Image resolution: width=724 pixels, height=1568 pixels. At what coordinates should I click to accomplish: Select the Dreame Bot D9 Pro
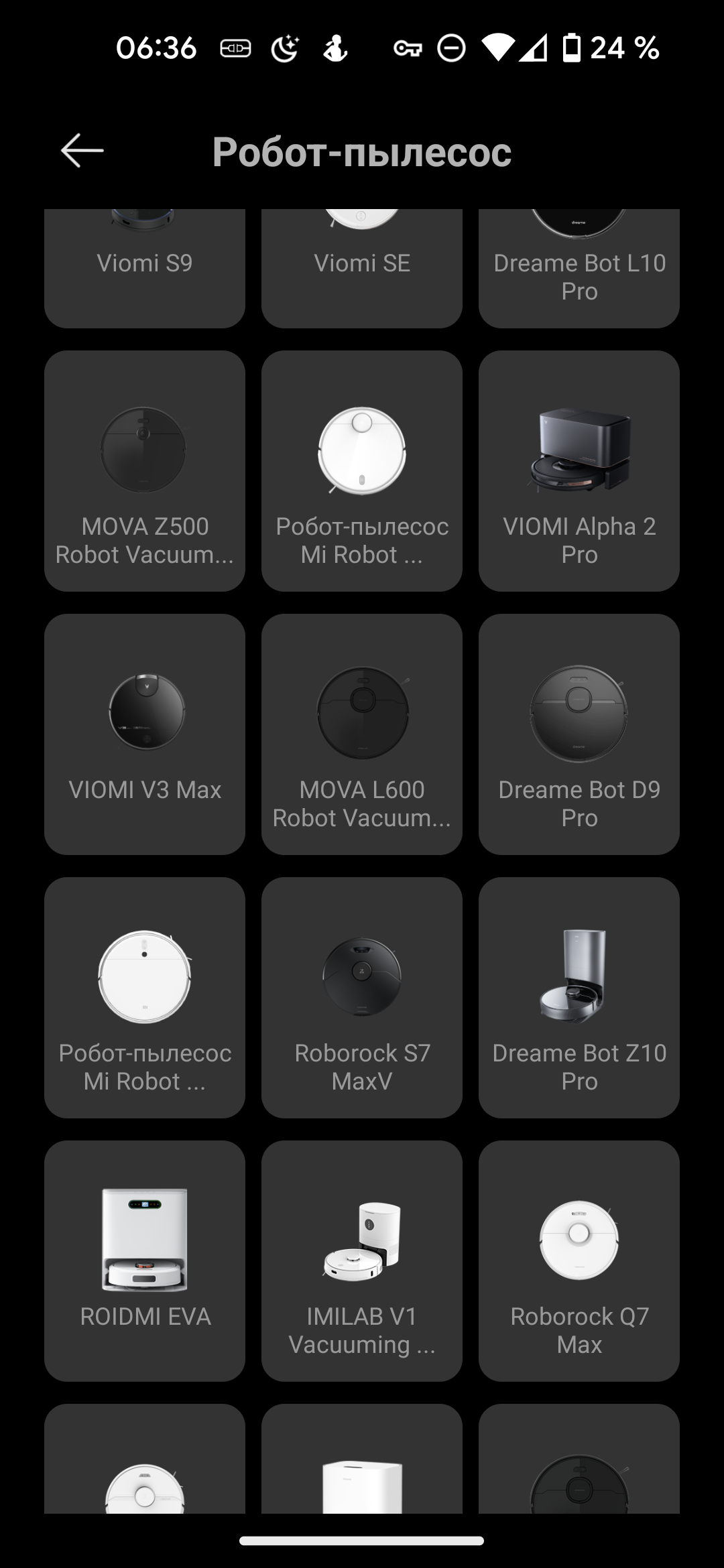[x=579, y=734]
